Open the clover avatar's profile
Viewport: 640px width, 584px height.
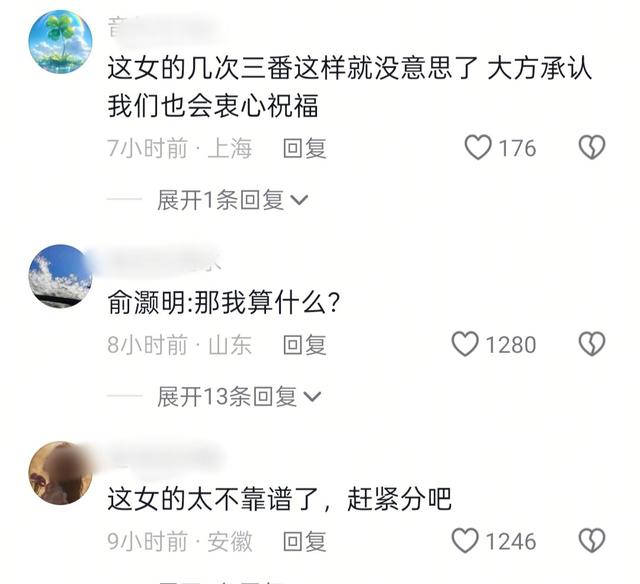click(60, 42)
